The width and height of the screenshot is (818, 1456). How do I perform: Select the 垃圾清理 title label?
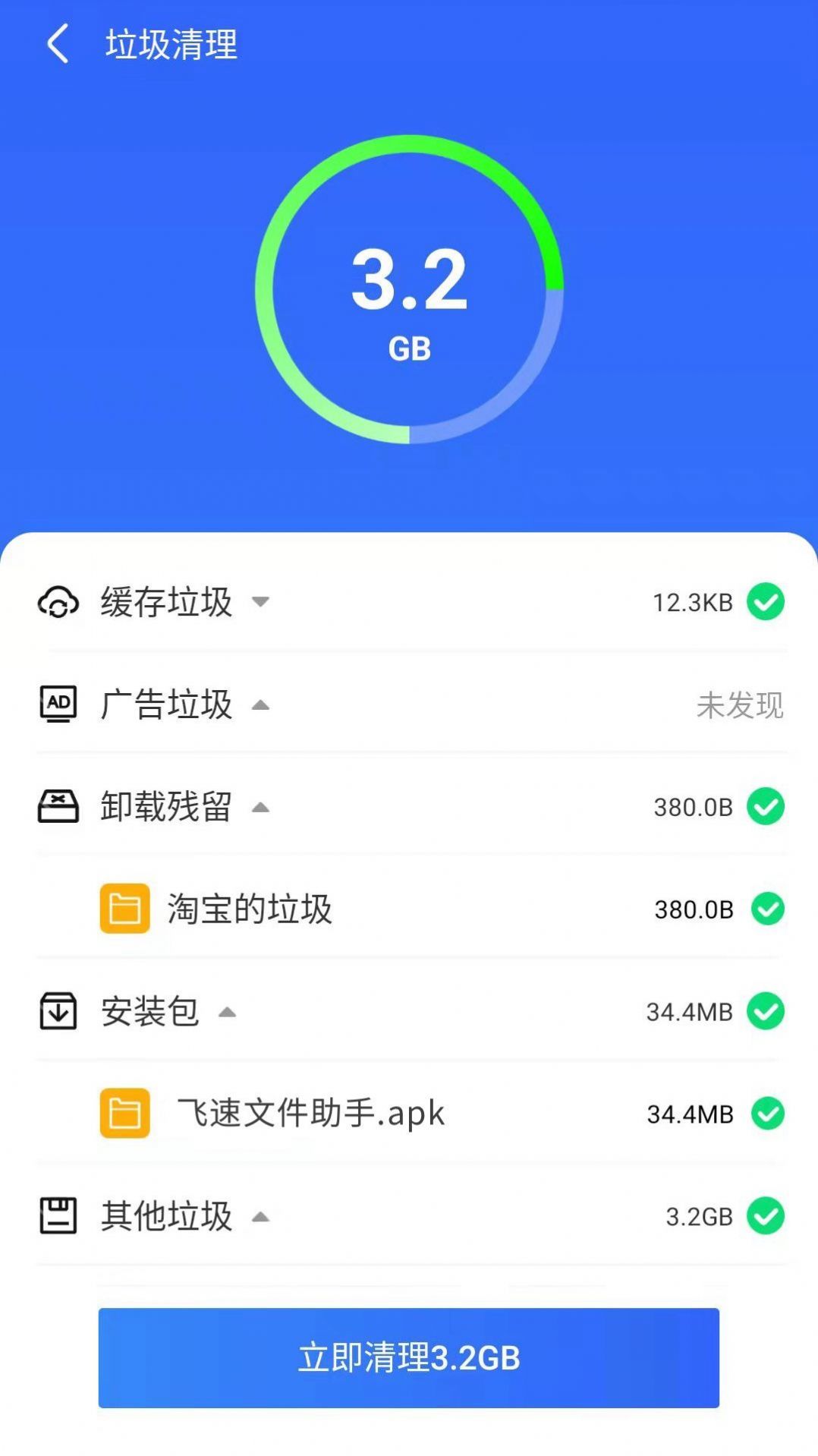[170, 44]
